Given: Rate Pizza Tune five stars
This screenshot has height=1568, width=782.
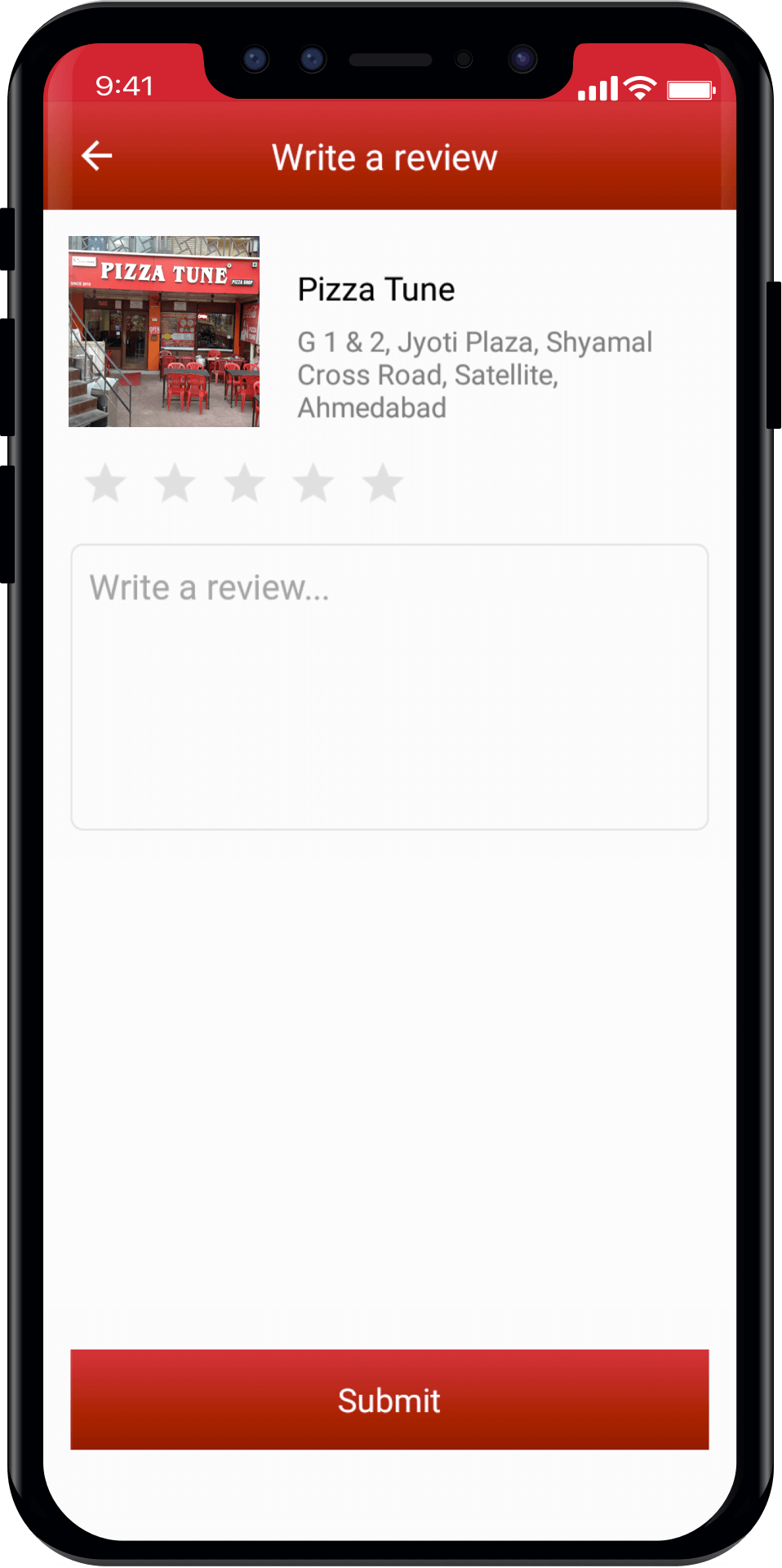Looking at the screenshot, I should (x=383, y=483).
